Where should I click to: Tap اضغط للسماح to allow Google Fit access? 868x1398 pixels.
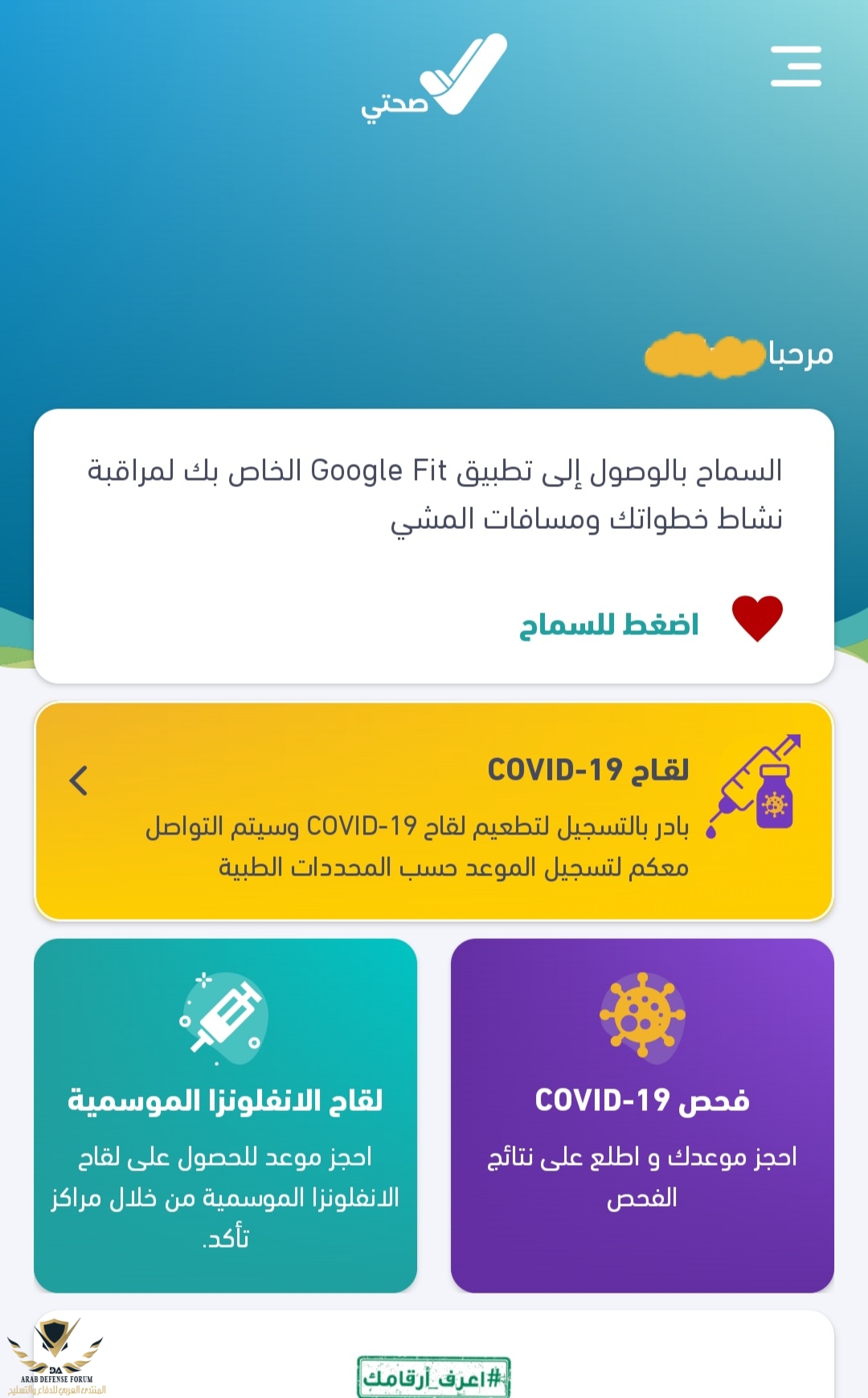[608, 625]
